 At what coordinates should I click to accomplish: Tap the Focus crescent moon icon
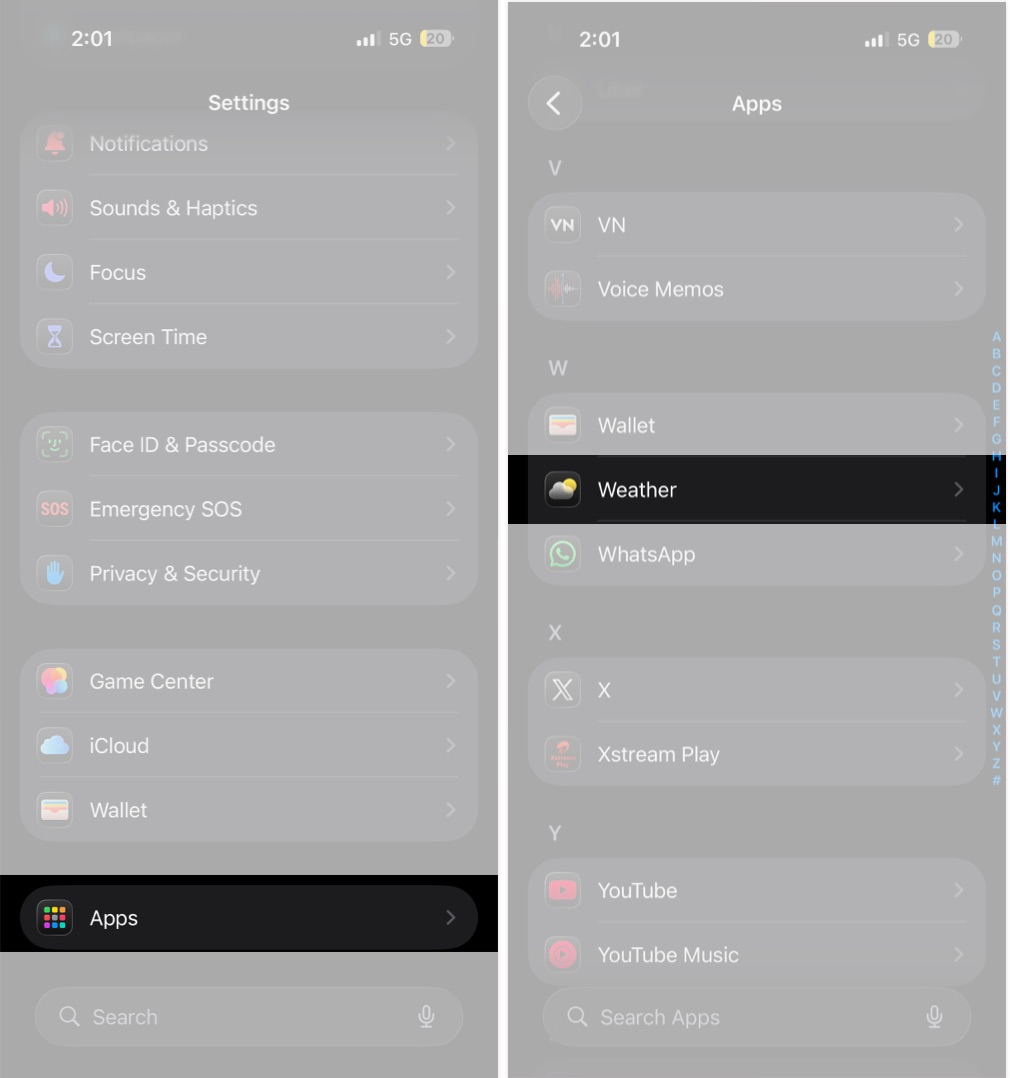(x=54, y=272)
